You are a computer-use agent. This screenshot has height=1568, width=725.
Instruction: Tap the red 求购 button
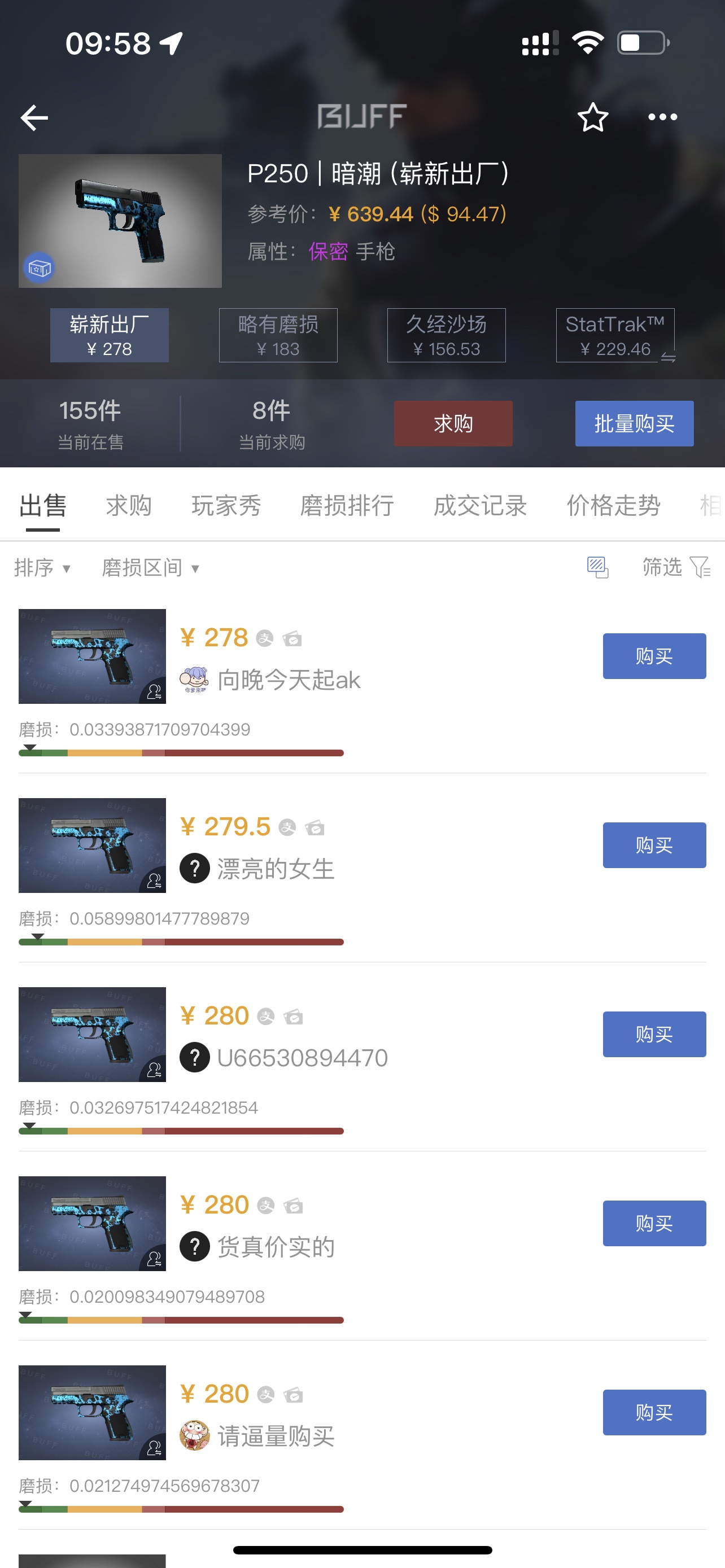click(x=453, y=424)
